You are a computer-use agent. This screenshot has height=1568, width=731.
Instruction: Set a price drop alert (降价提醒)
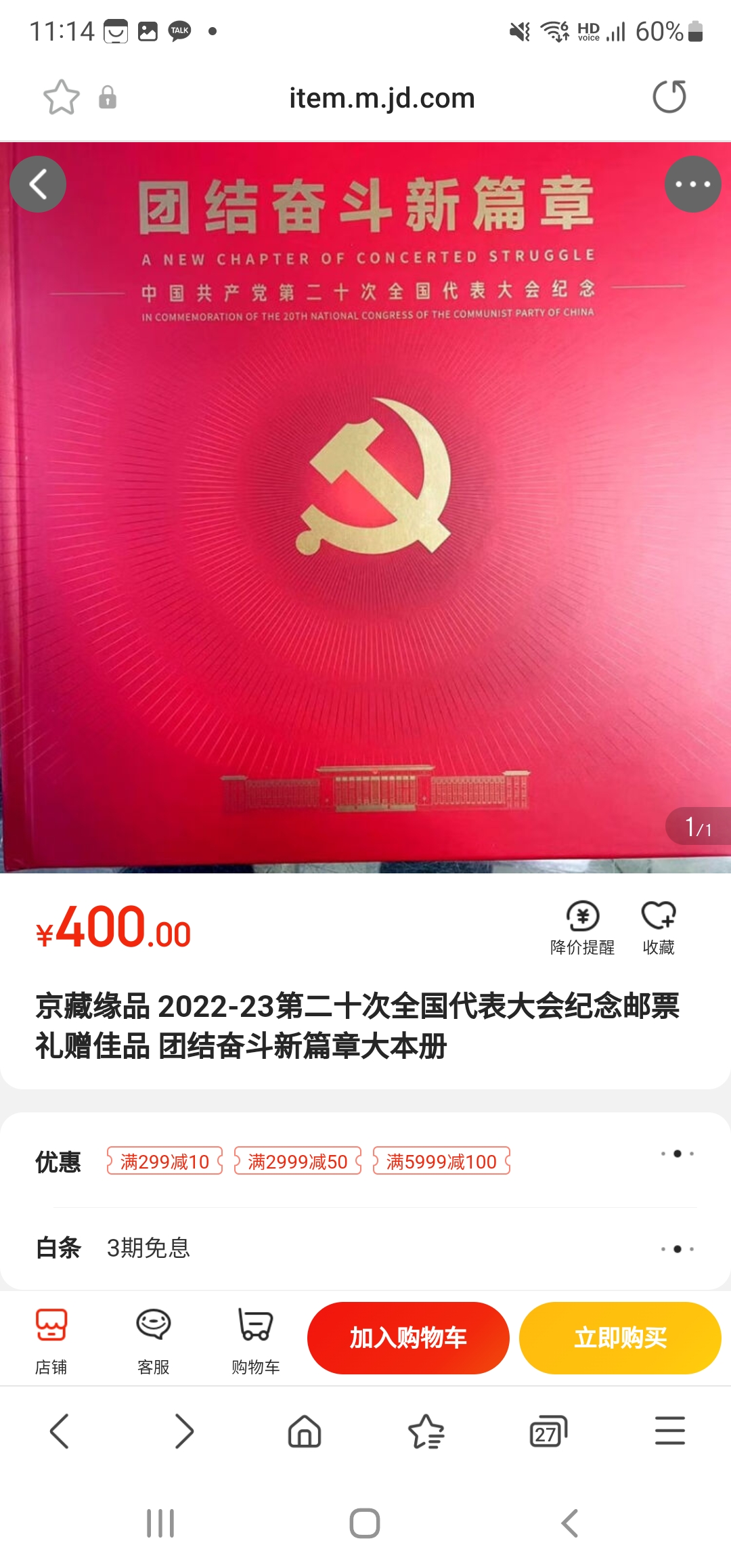click(582, 928)
